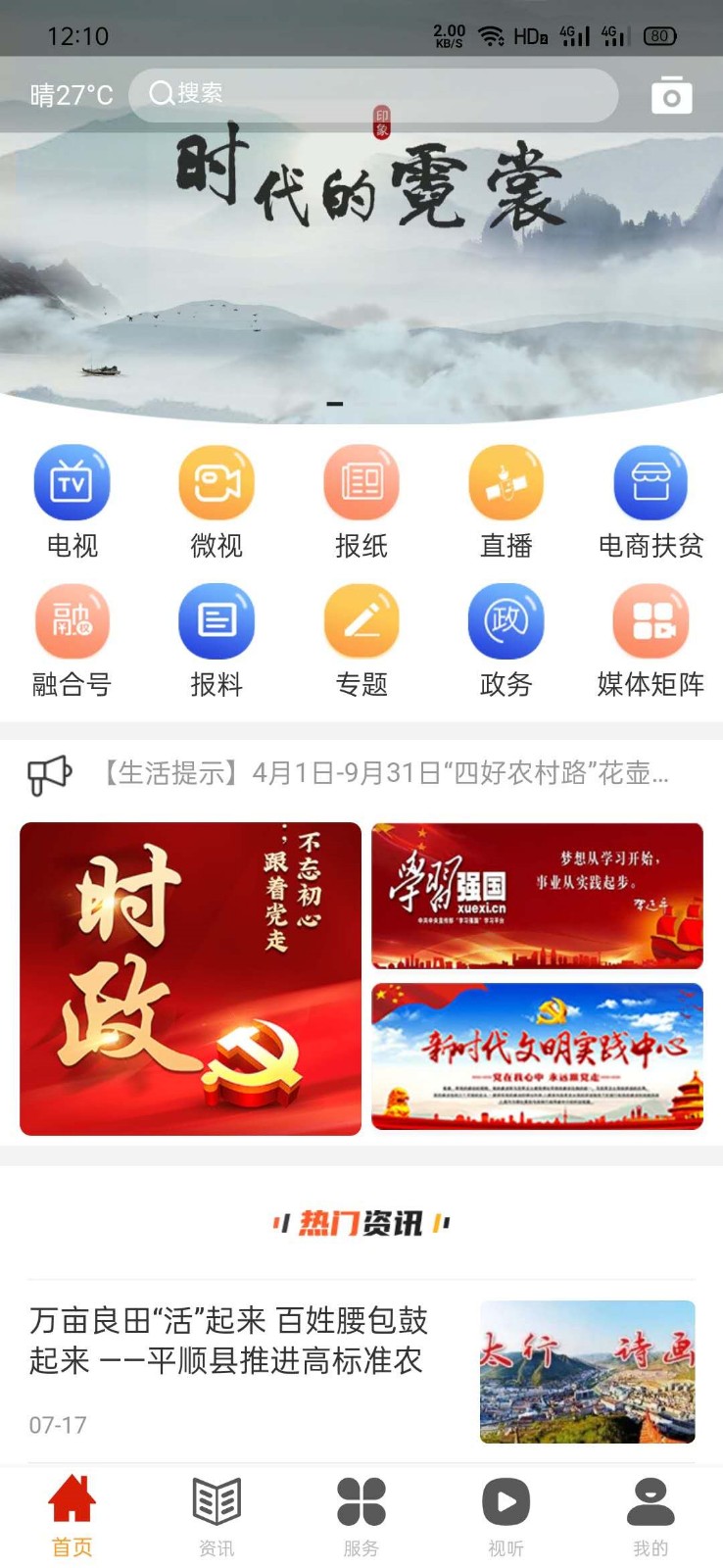Select the 媒体矩阵 media matrix icon

click(x=651, y=621)
